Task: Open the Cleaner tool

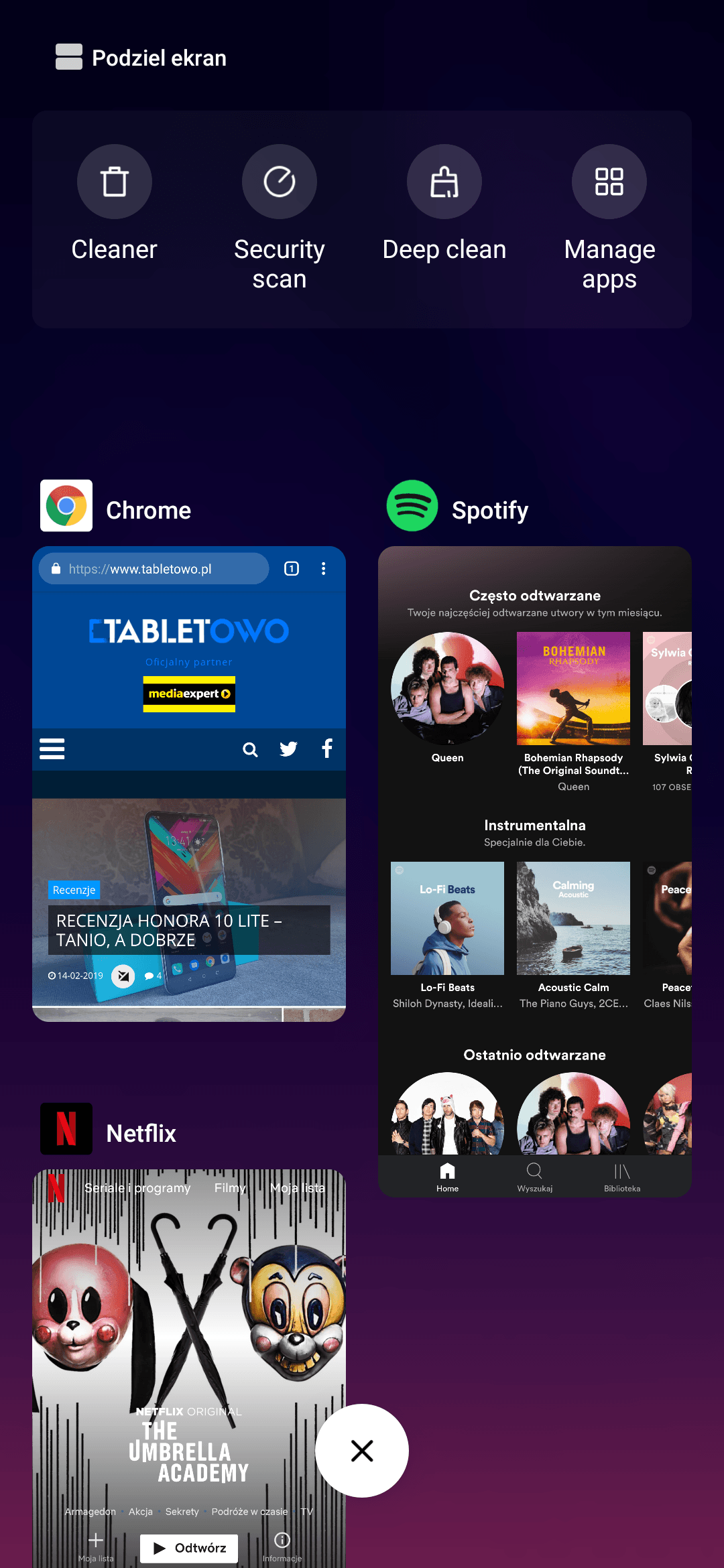Action: click(x=114, y=204)
